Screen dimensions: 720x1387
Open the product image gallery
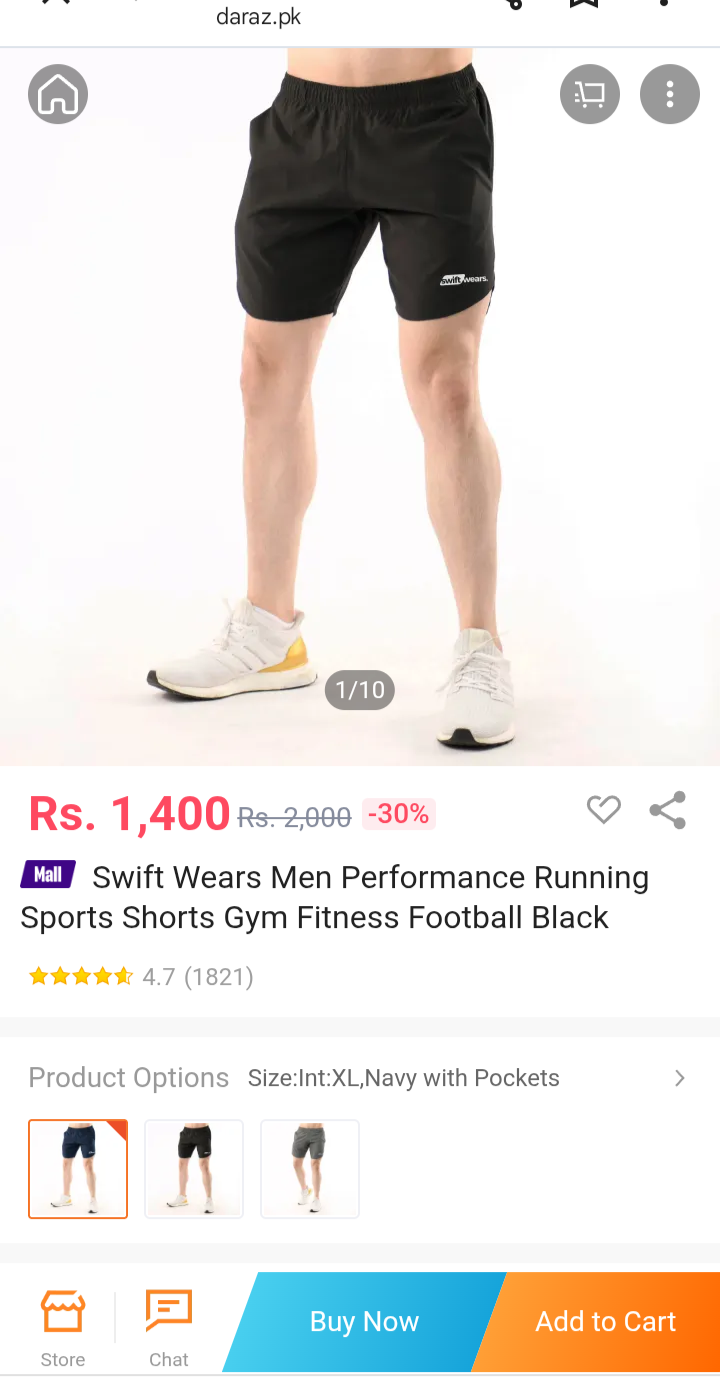pyautogui.click(x=360, y=407)
